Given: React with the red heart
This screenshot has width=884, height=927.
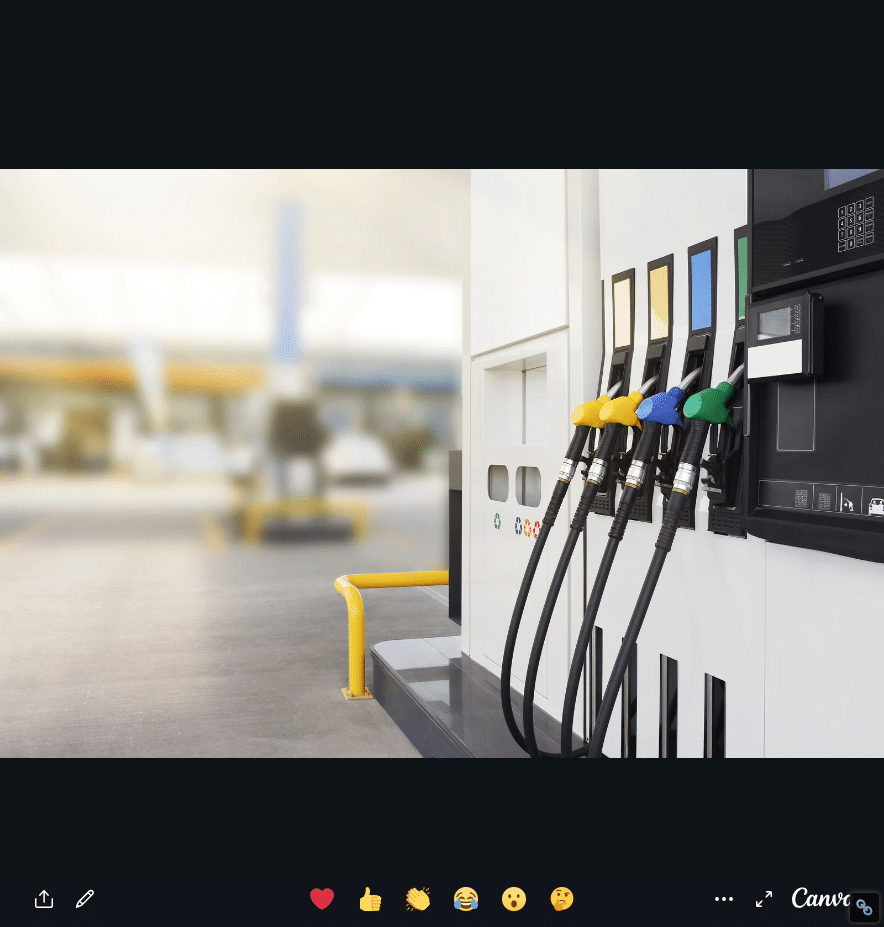Looking at the screenshot, I should point(322,899).
